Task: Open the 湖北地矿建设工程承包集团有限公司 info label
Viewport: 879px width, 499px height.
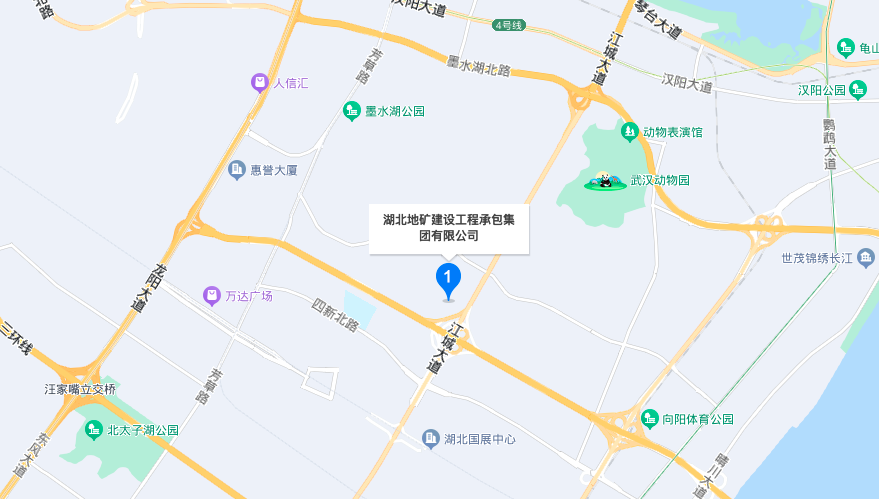Action: pos(449,228)
